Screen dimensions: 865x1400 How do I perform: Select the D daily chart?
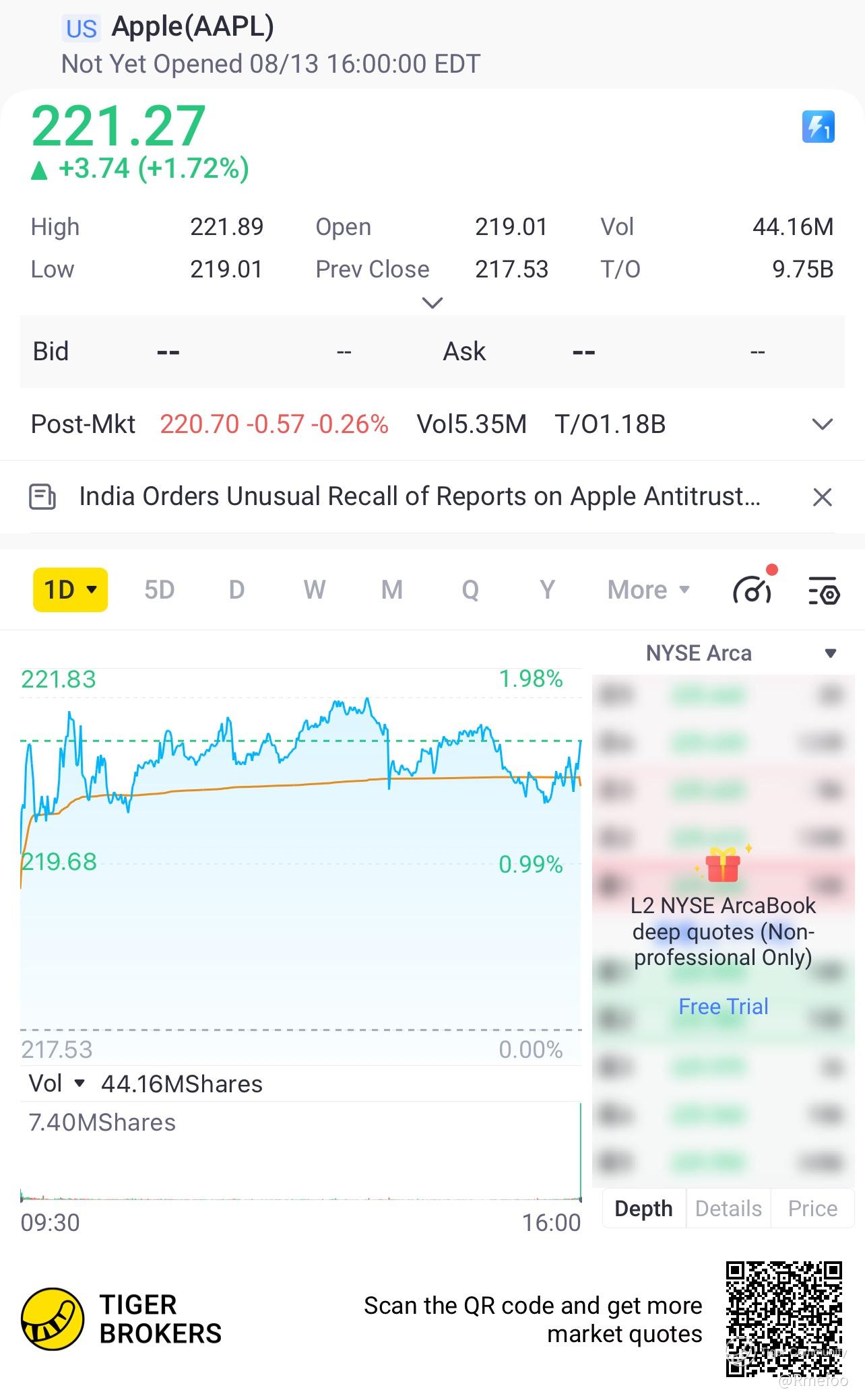point(236,590)
